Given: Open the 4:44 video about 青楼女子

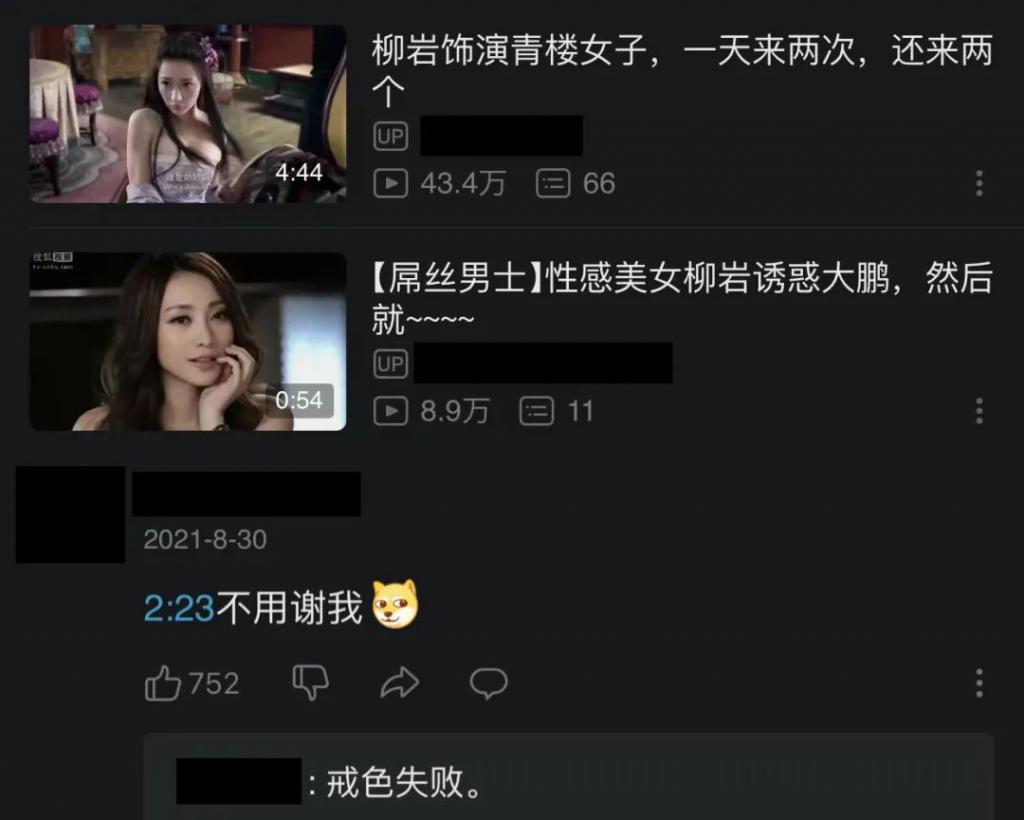Looking at the screenshot, I should pyautogui.click(x=188, y=114).
